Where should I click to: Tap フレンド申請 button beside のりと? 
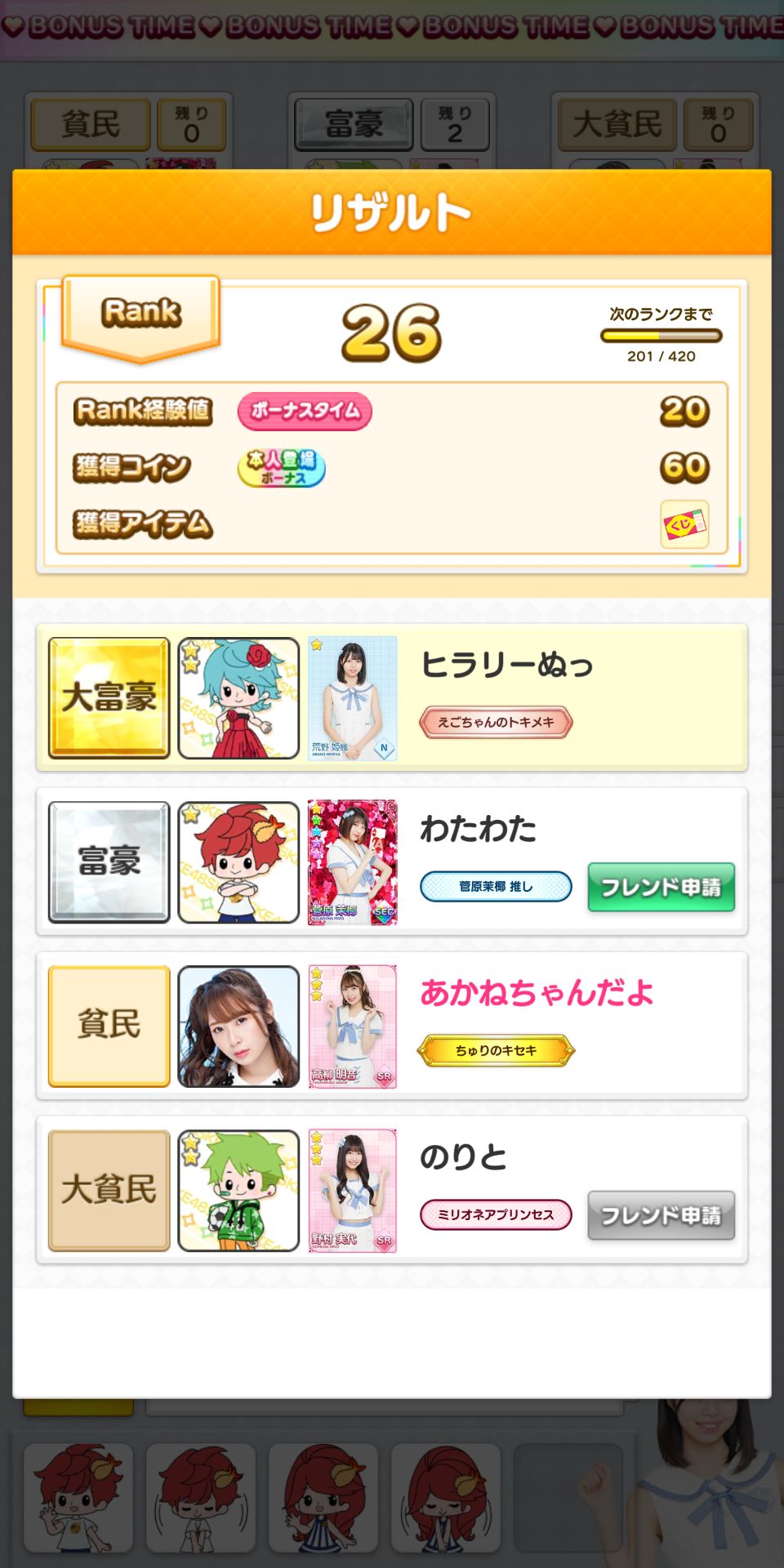tap(661, 1215)
